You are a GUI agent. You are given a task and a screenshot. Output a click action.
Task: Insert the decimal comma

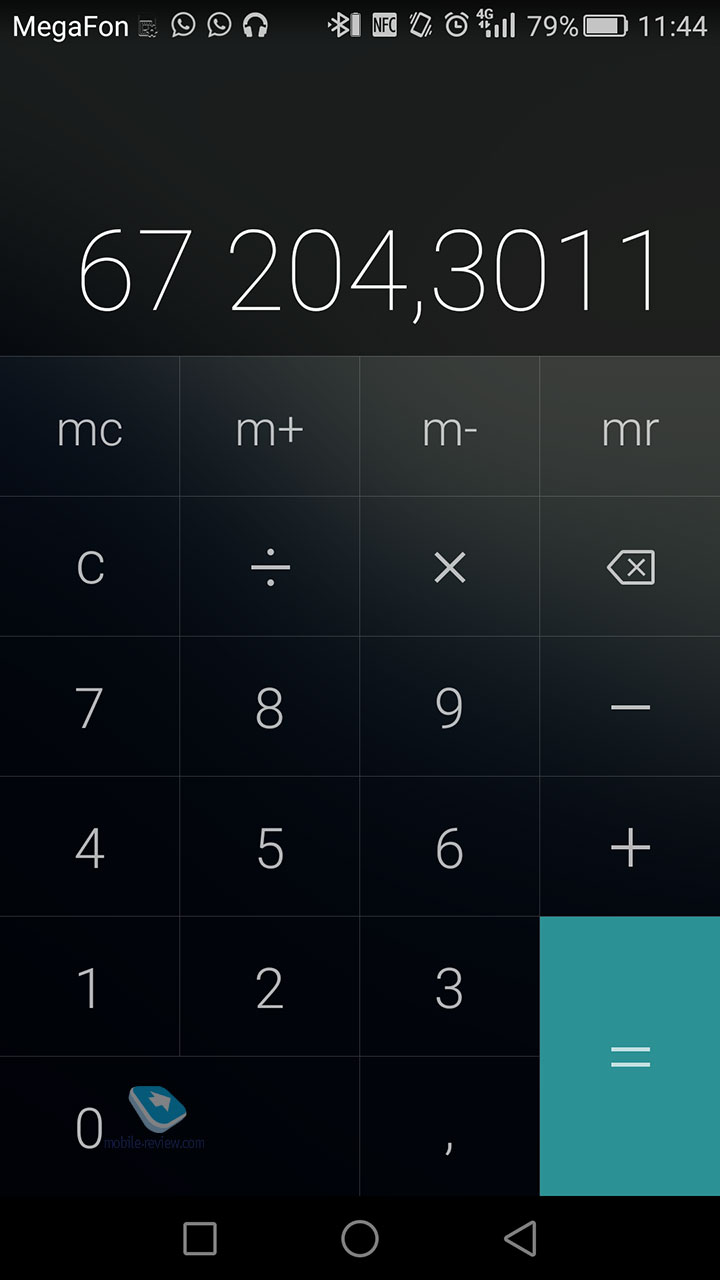[x=450, y=1127]
